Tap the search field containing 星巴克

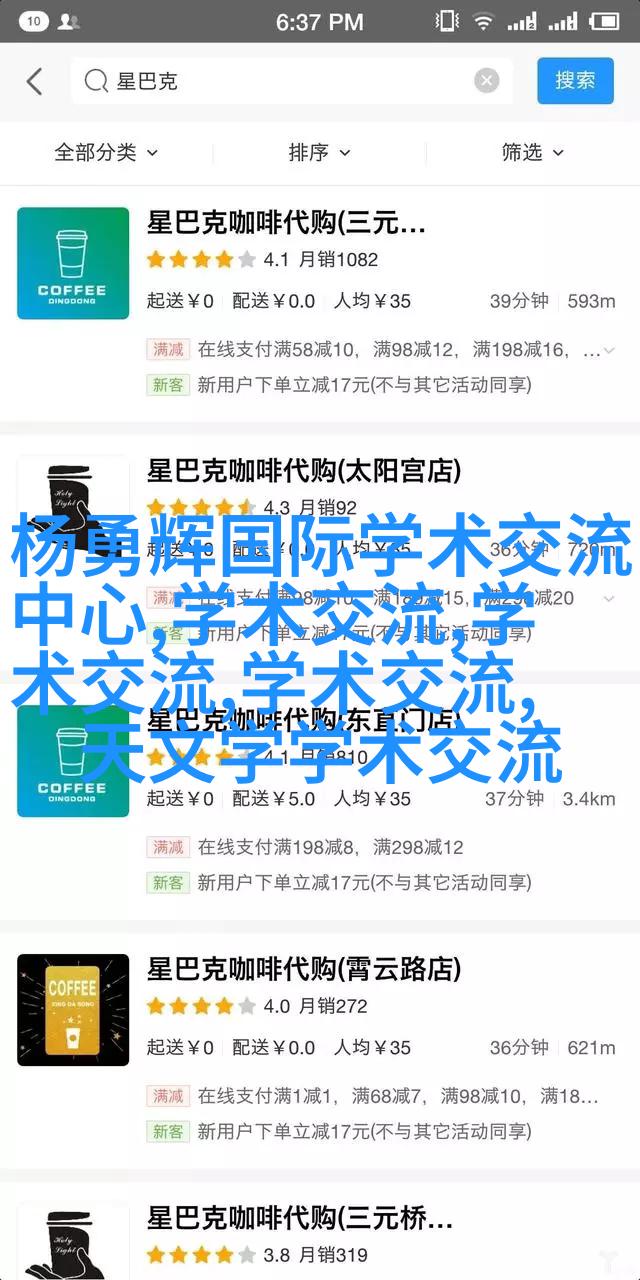(x=280, y=82)
